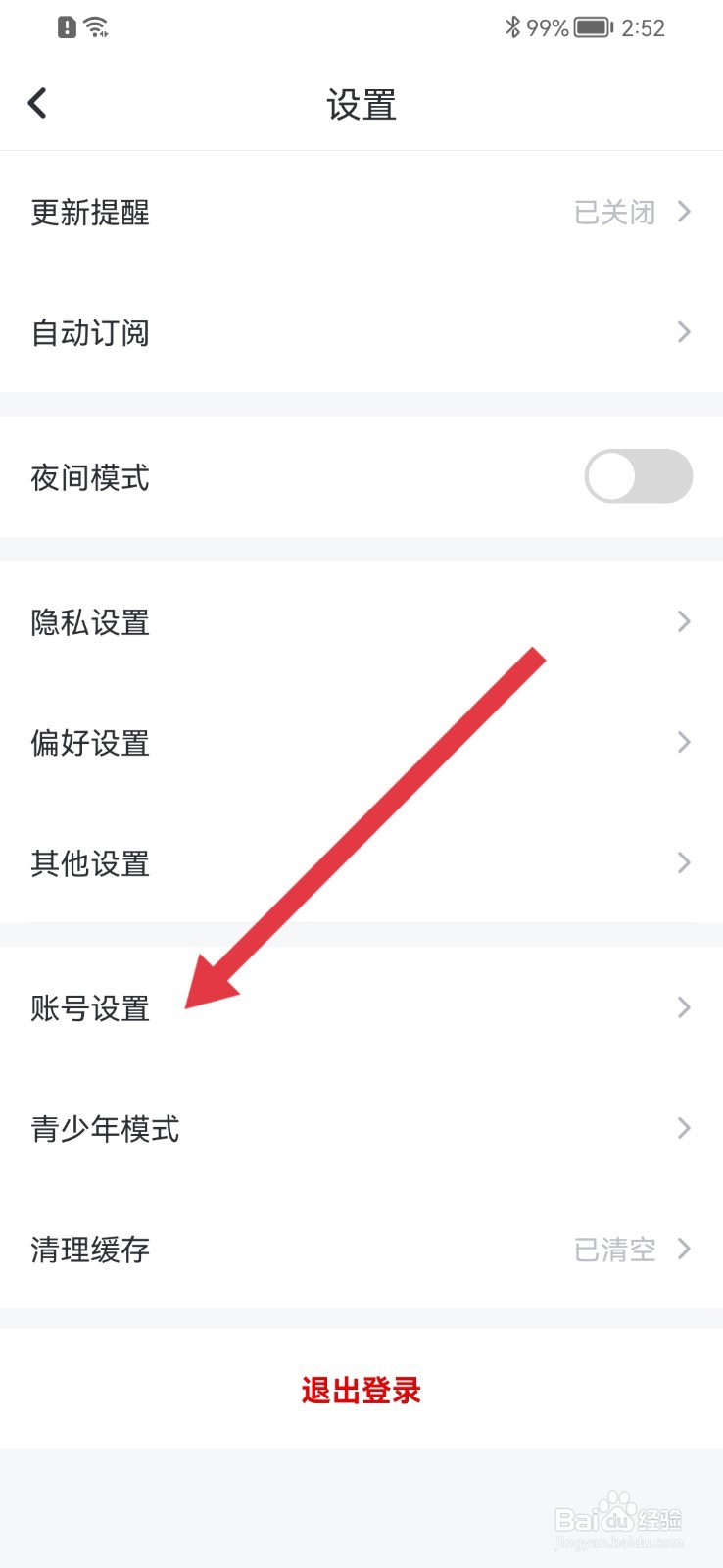
Task: Expand the 其他设置 chevron
Action: (683, 862)
